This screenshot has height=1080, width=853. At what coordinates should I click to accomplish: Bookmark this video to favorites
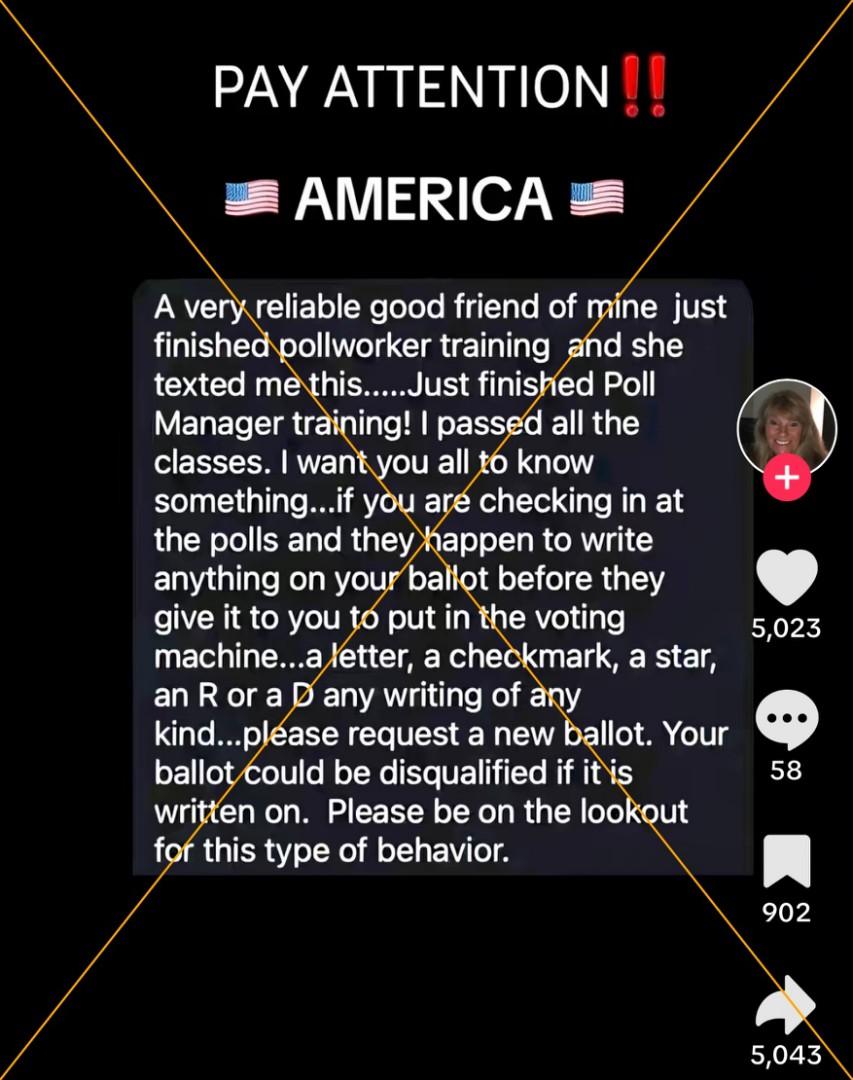[x=787, y=862]
